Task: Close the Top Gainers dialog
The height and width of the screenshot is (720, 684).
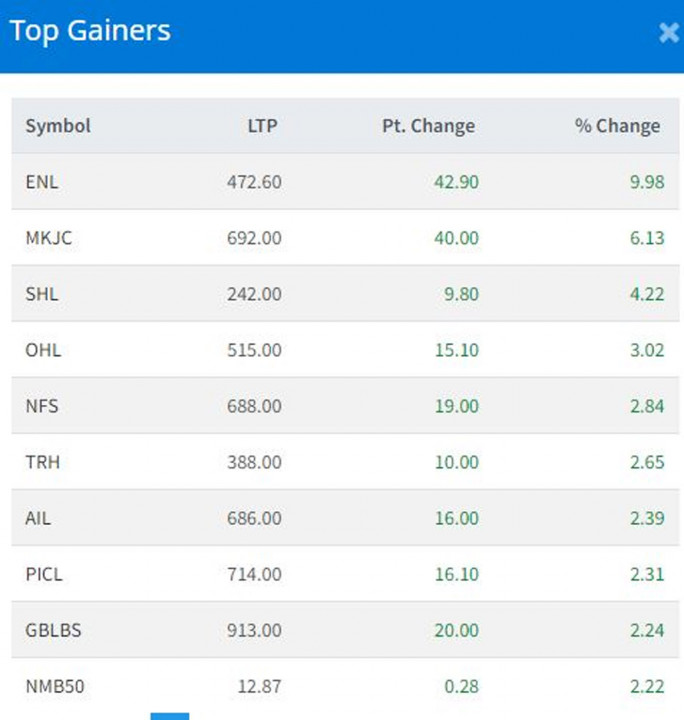Action: (x=668, y=33)
